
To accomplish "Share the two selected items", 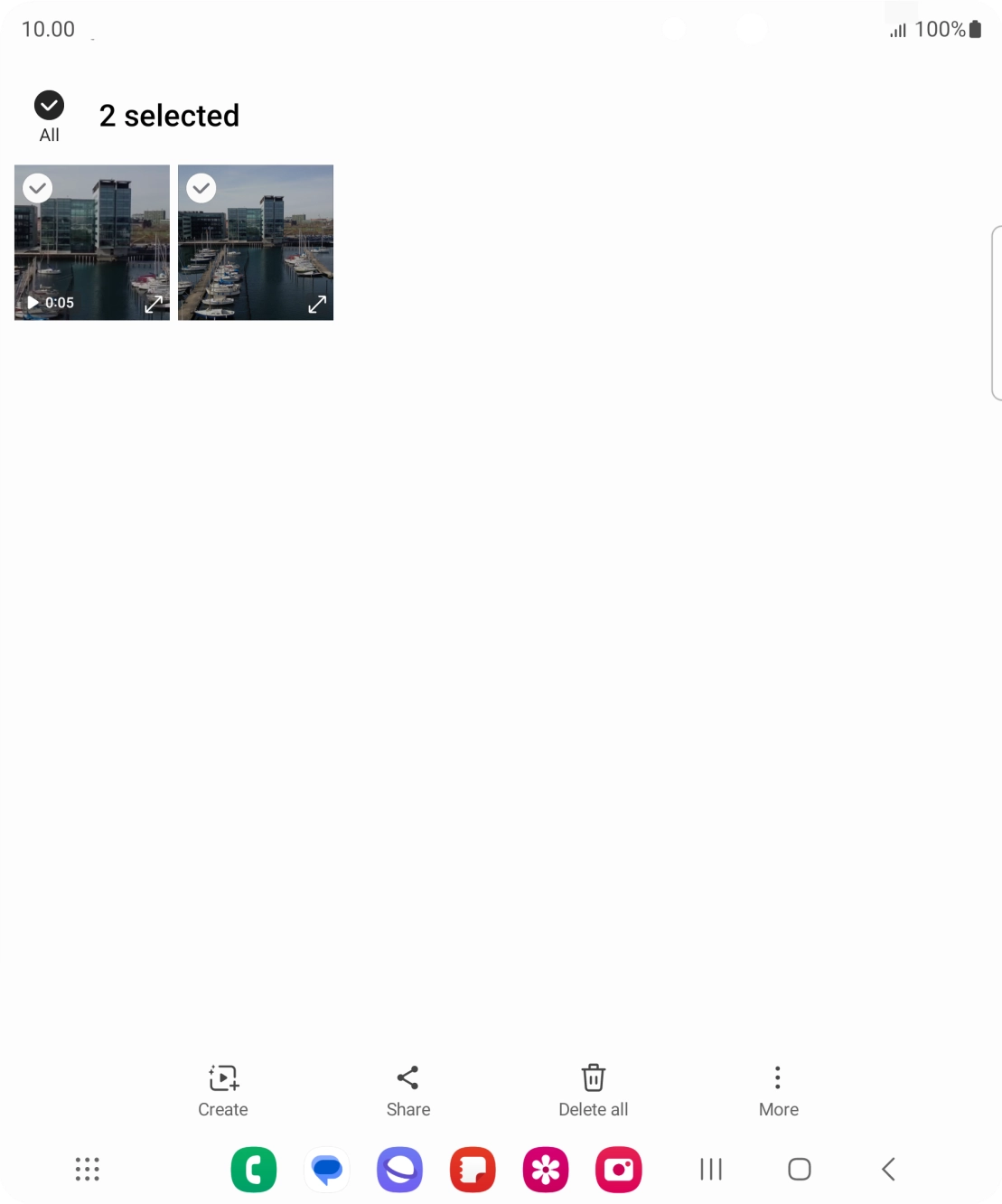I will coord(408,1090).
